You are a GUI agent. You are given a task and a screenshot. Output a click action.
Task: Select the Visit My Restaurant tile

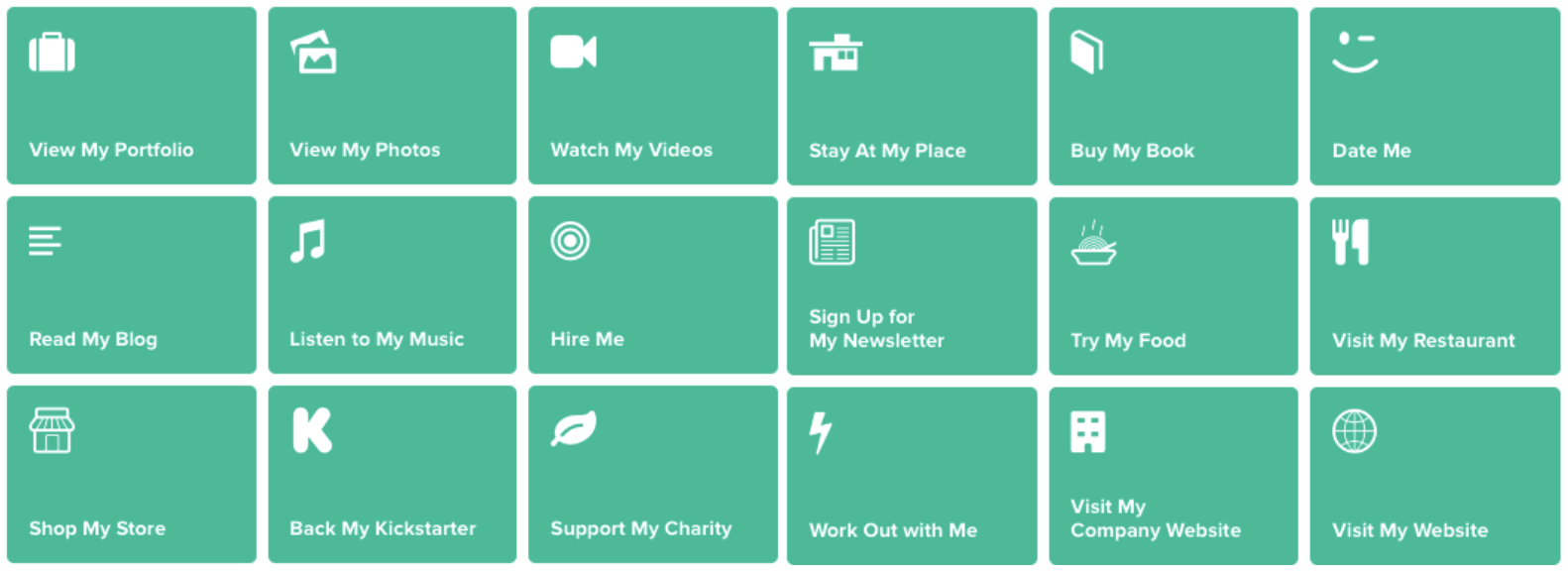point(1434,286)
